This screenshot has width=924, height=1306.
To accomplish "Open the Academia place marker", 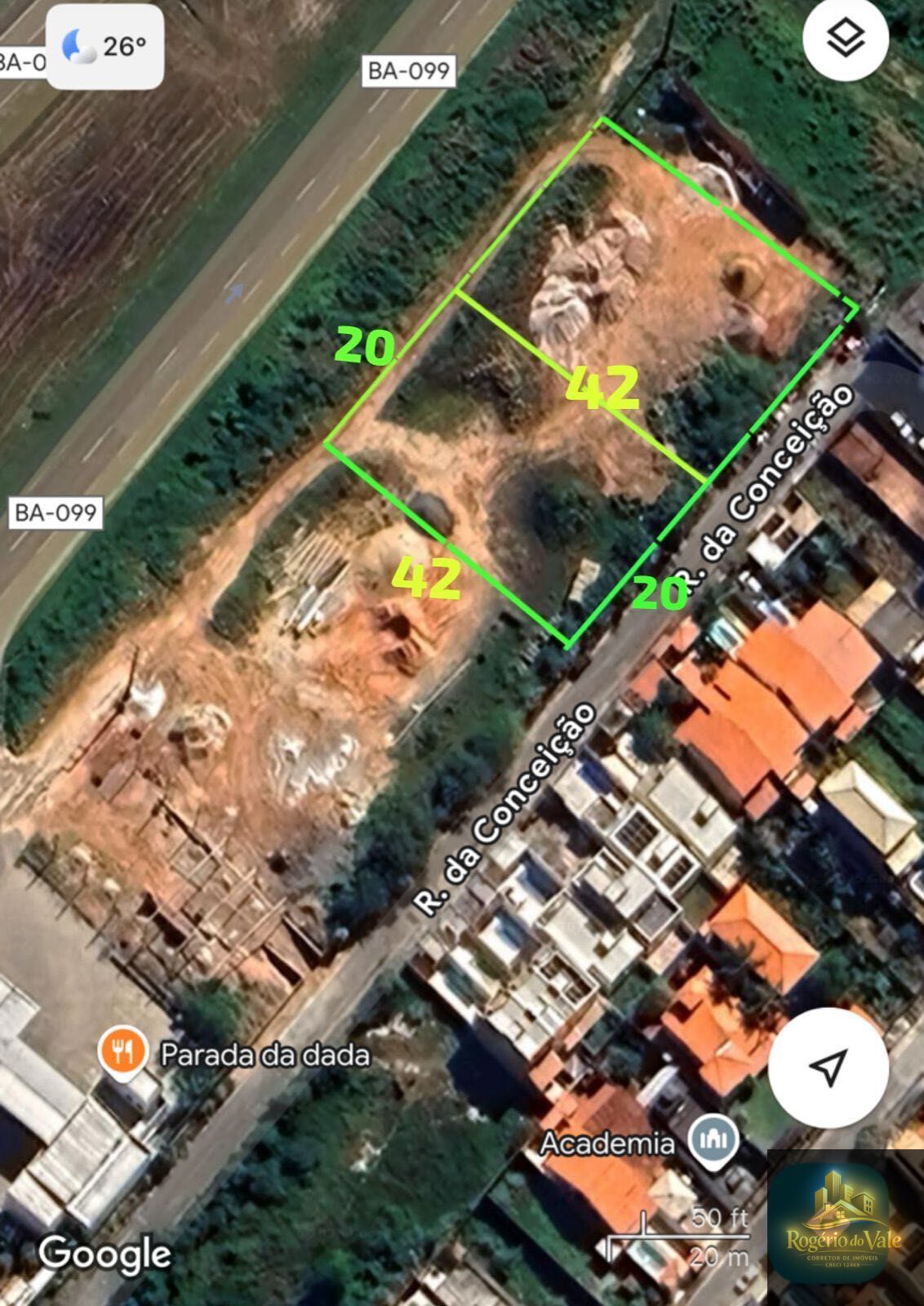I will point(714,1139).
